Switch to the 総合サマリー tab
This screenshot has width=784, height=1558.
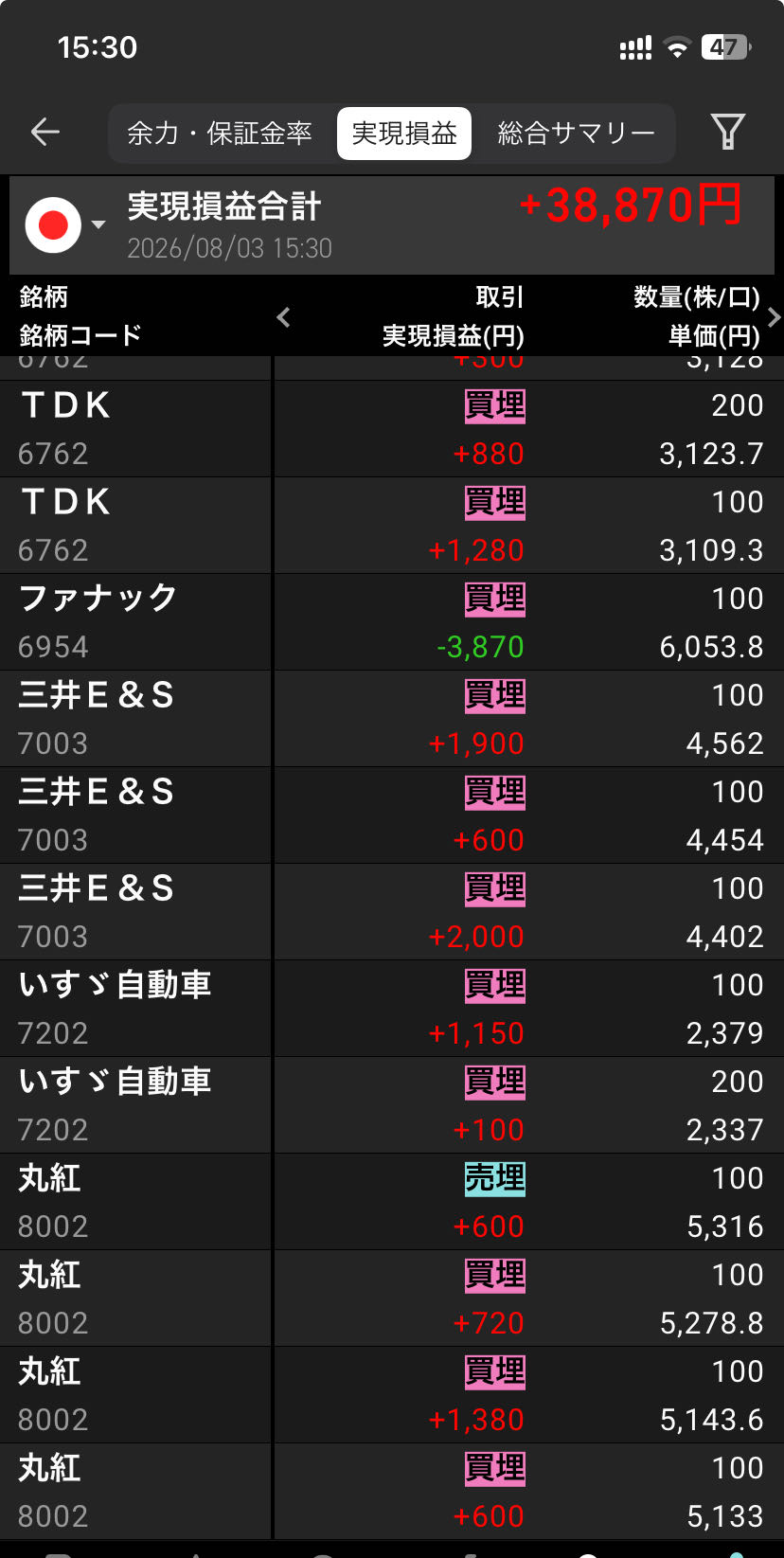576,133
